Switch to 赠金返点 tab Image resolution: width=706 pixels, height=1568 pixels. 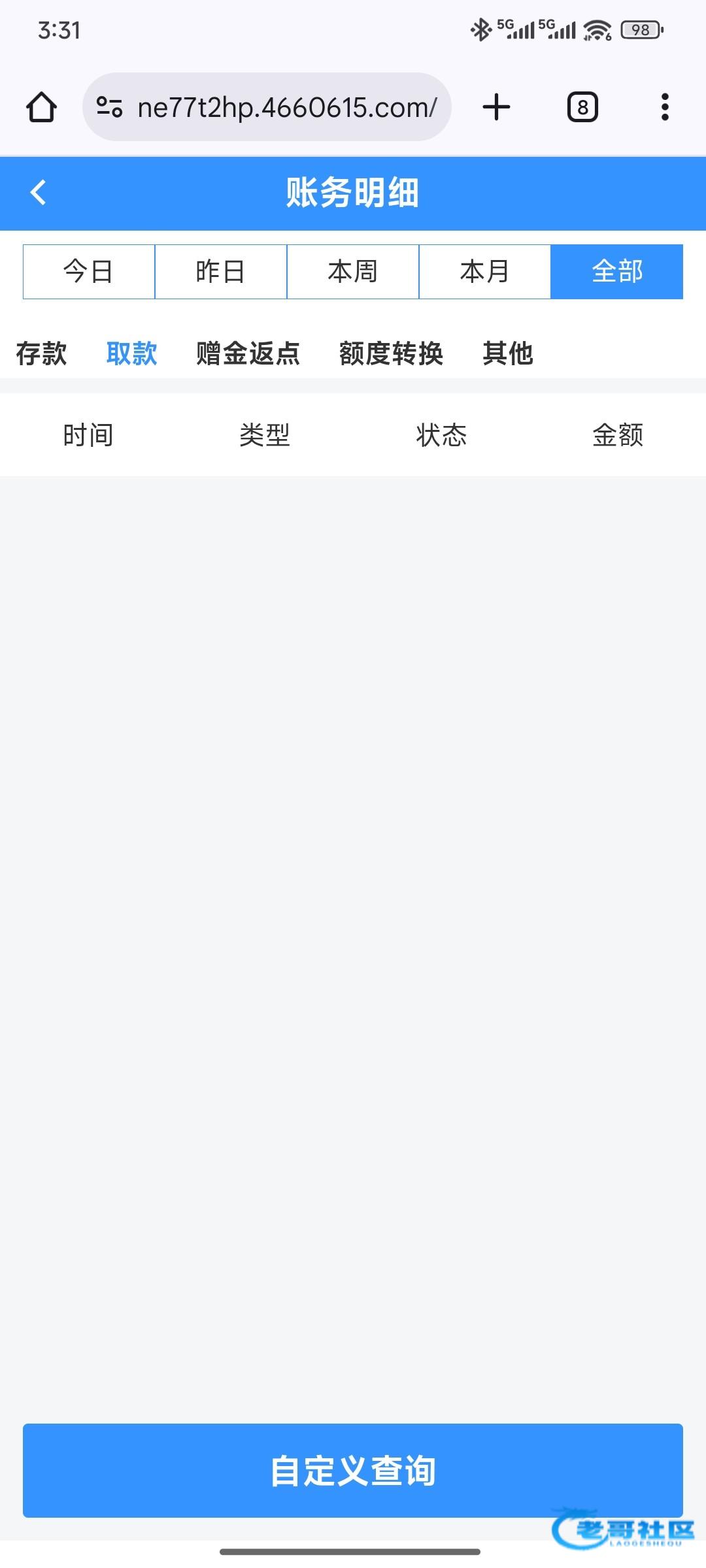tap(248, 353)
